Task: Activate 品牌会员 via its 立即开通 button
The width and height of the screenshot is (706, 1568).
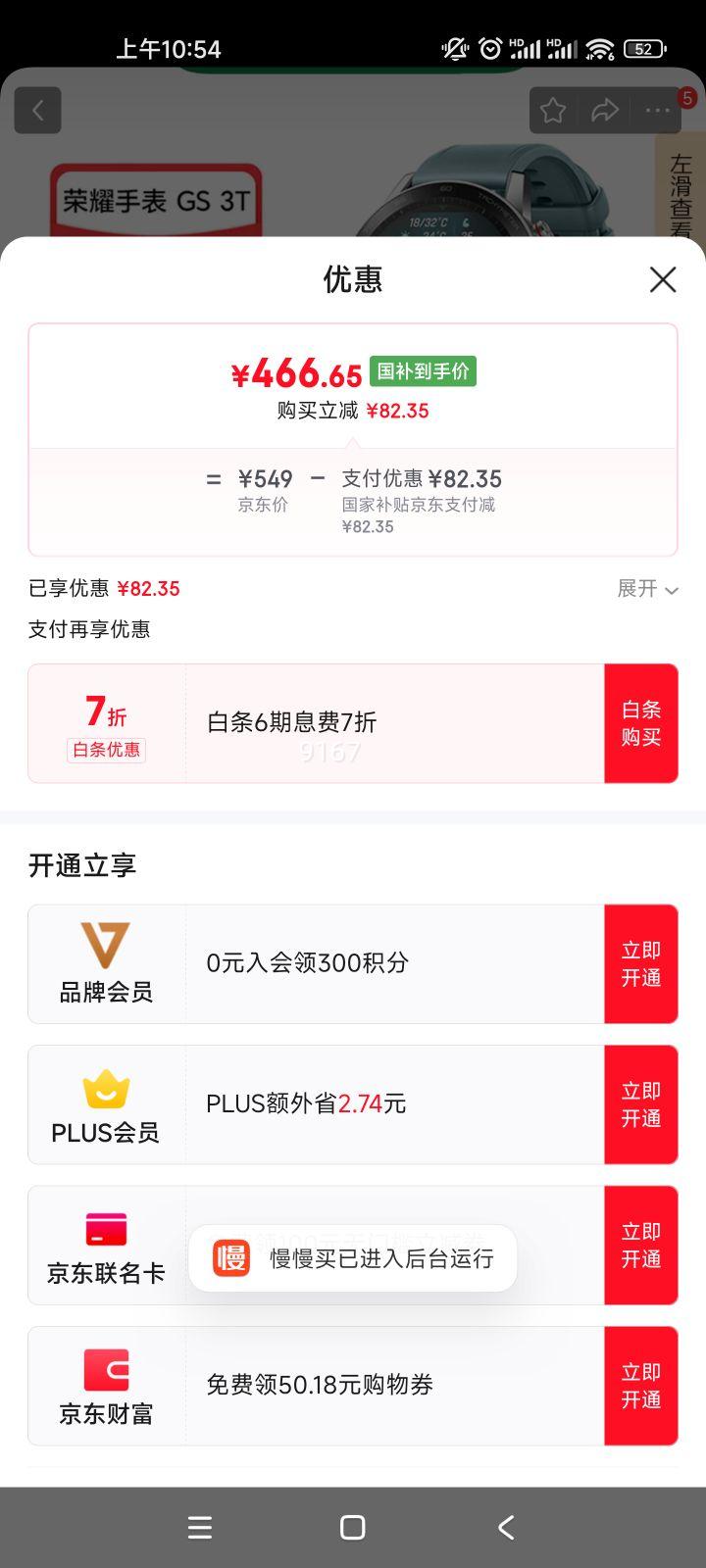Action: 641,964
